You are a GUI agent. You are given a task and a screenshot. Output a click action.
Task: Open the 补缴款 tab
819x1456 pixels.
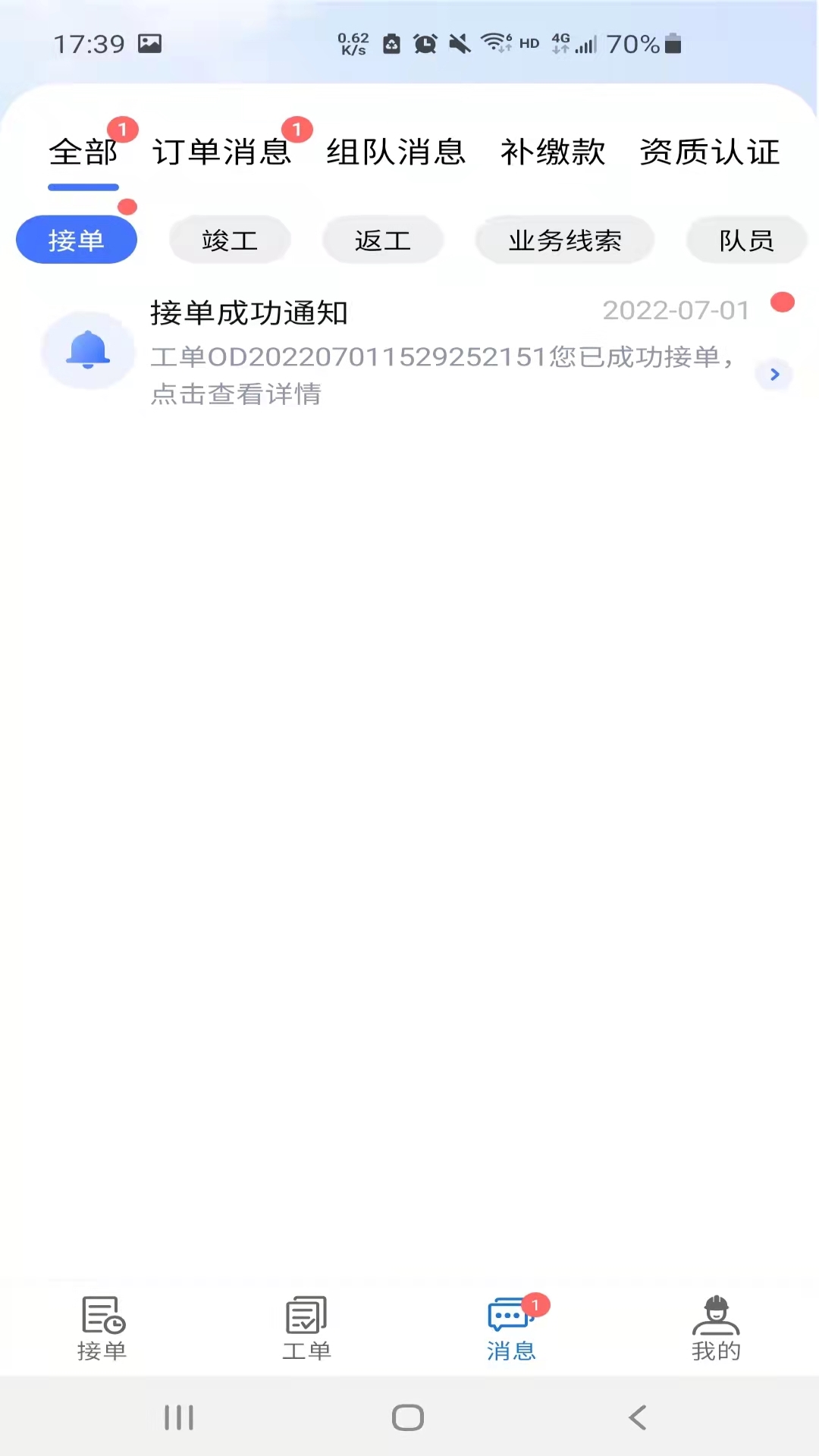point(553,152)
